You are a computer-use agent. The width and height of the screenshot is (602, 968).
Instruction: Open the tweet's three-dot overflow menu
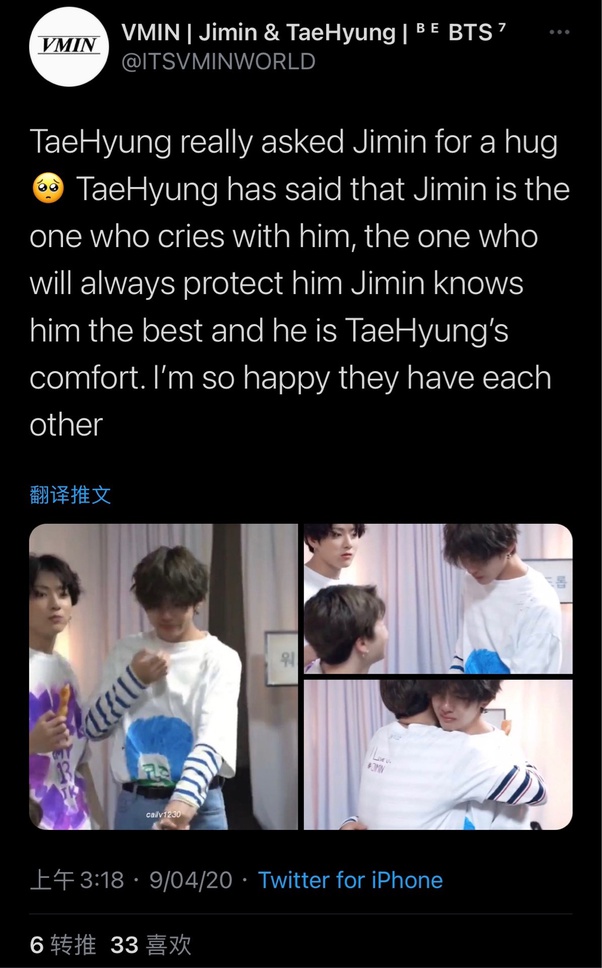coord(560,32)
